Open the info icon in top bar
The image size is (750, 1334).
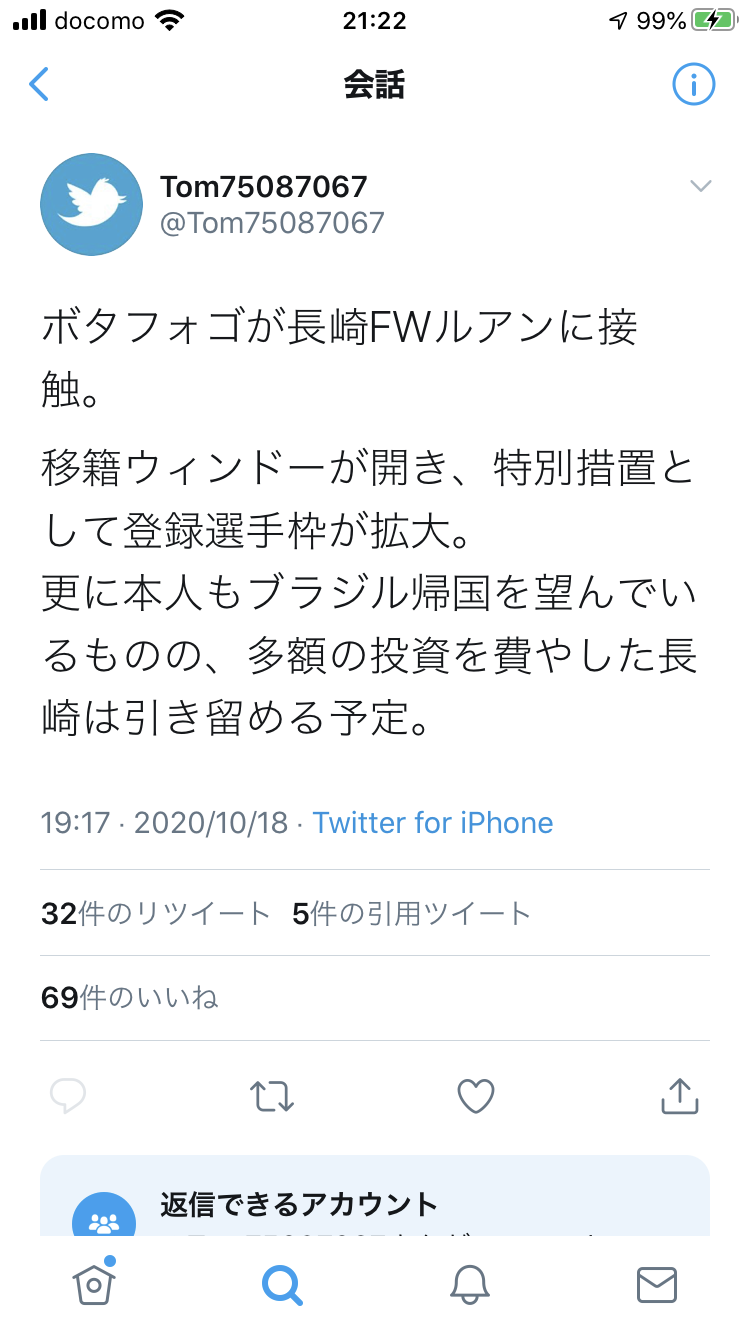(693, 85)
